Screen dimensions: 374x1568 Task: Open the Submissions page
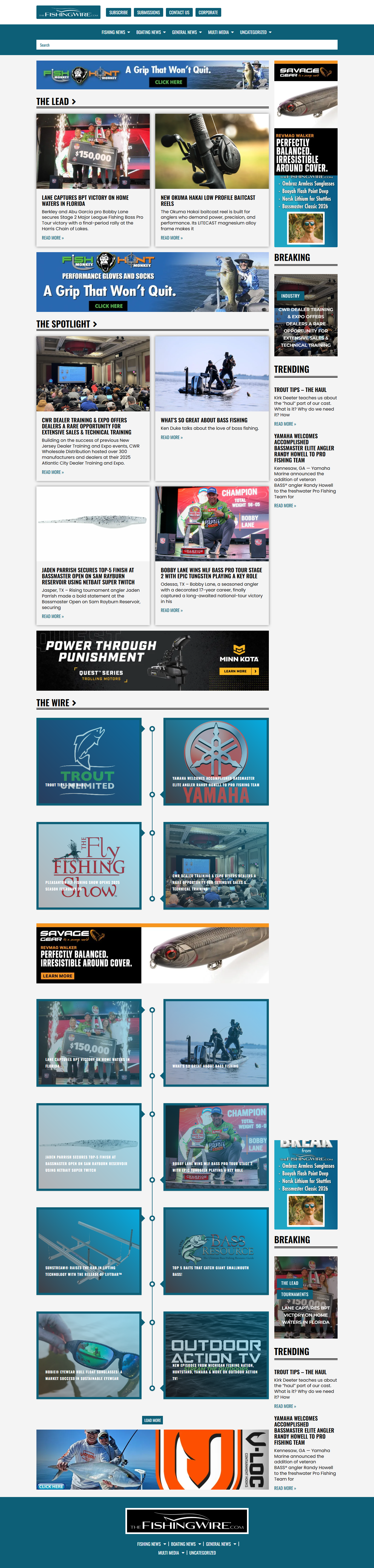148,12
